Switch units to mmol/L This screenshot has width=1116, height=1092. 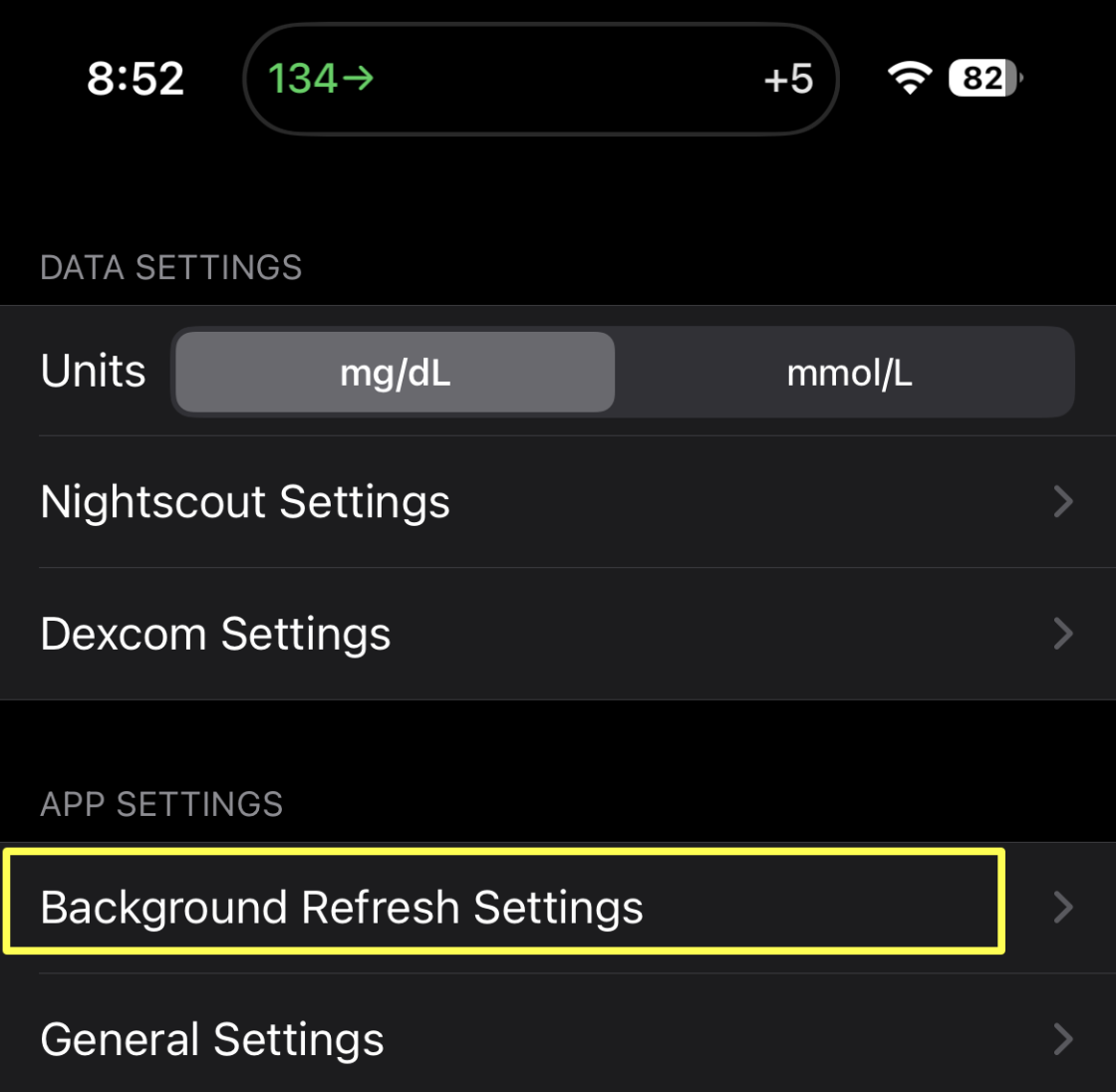click(x=848, y=373)
